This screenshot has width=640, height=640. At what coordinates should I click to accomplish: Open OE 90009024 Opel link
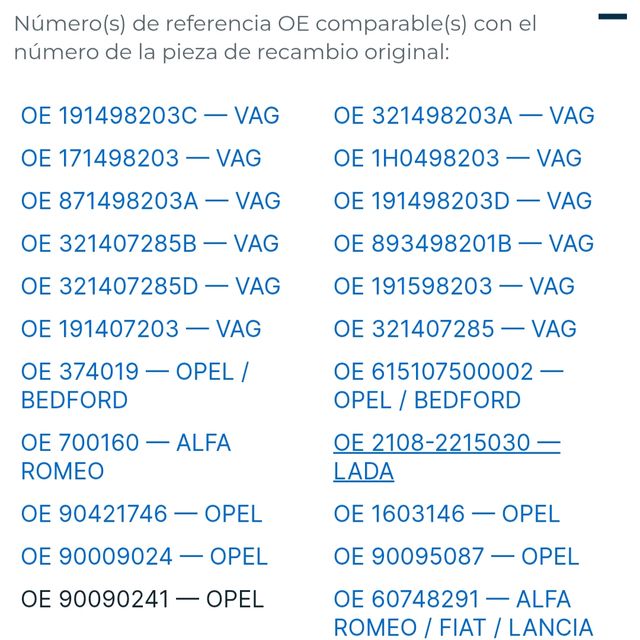[144, 556]
